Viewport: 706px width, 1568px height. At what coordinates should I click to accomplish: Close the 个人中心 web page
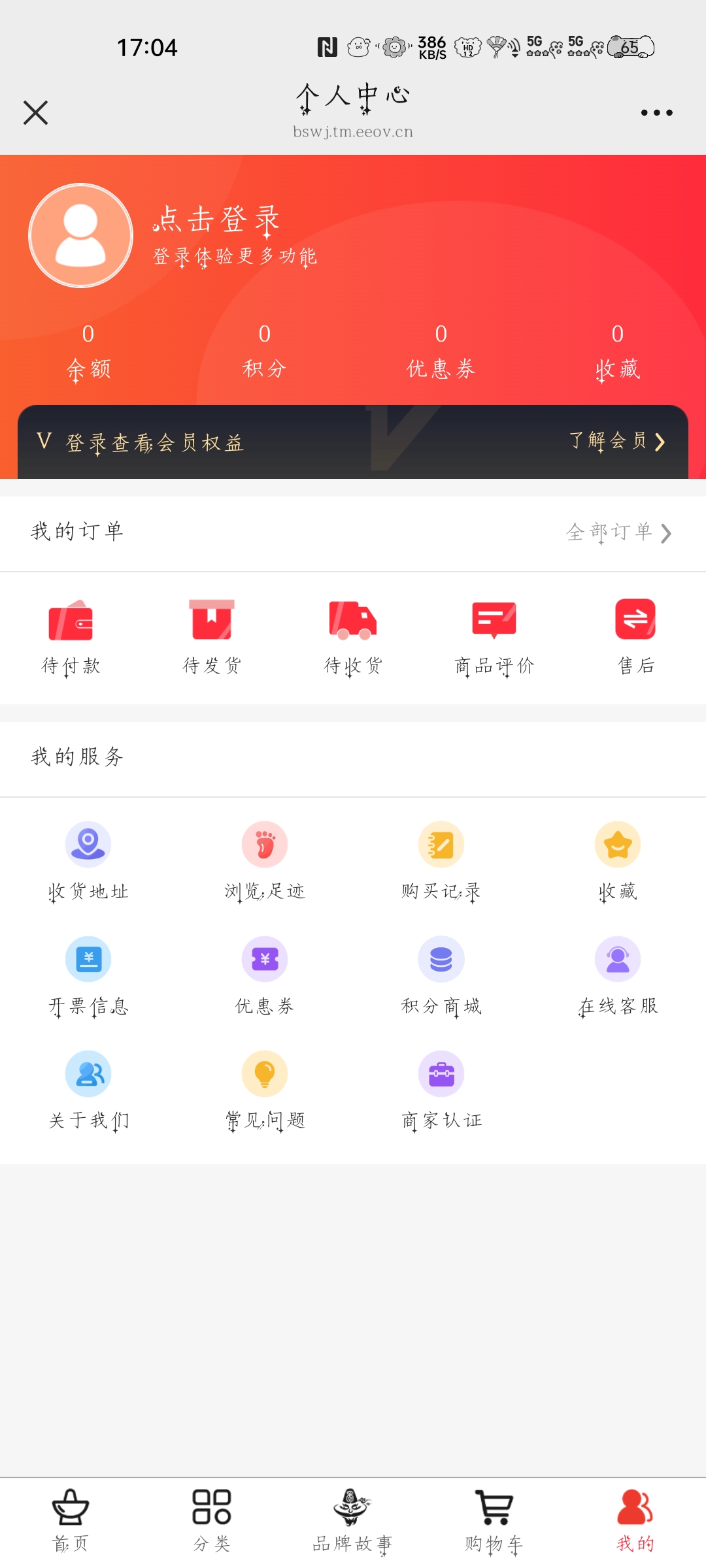[x=35, y=112]
